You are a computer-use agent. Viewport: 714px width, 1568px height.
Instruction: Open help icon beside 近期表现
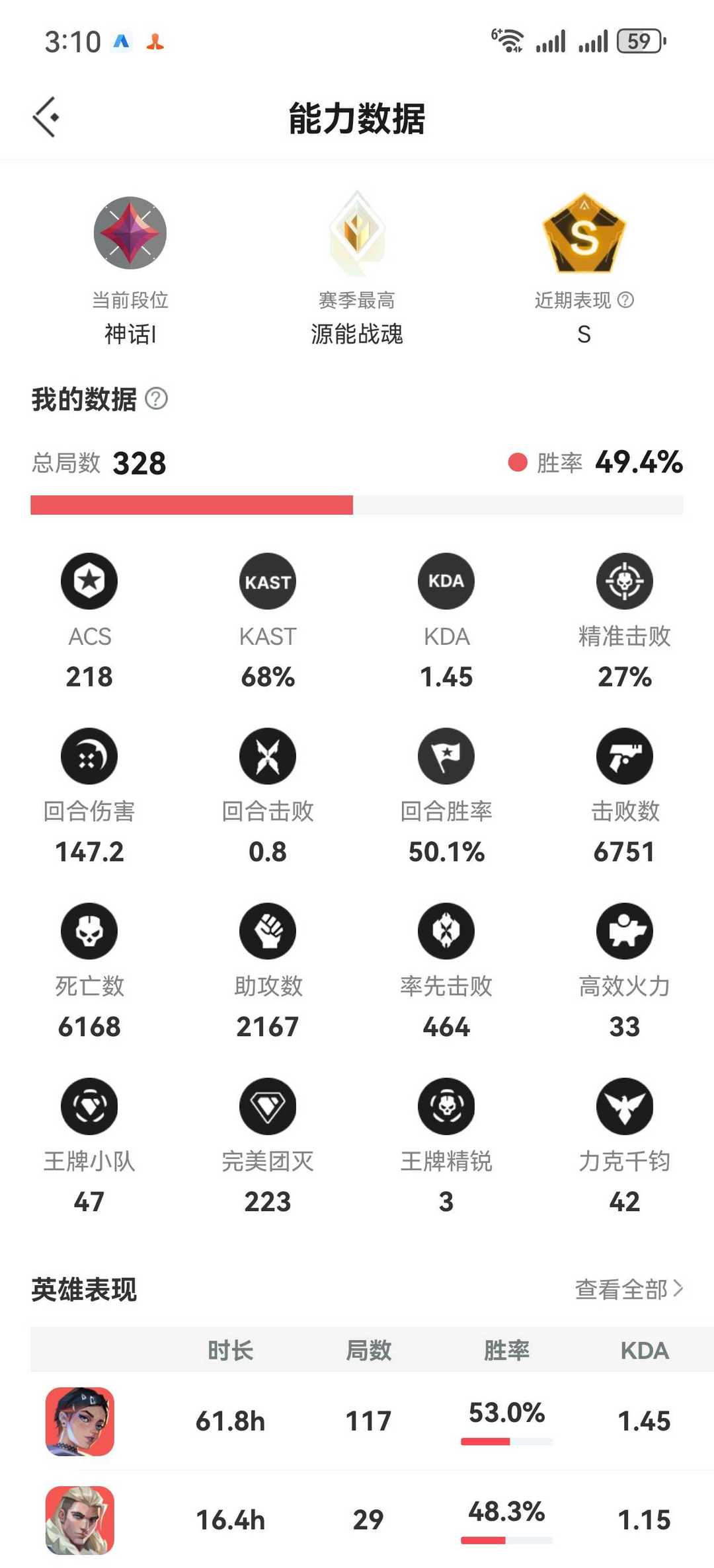625,300
